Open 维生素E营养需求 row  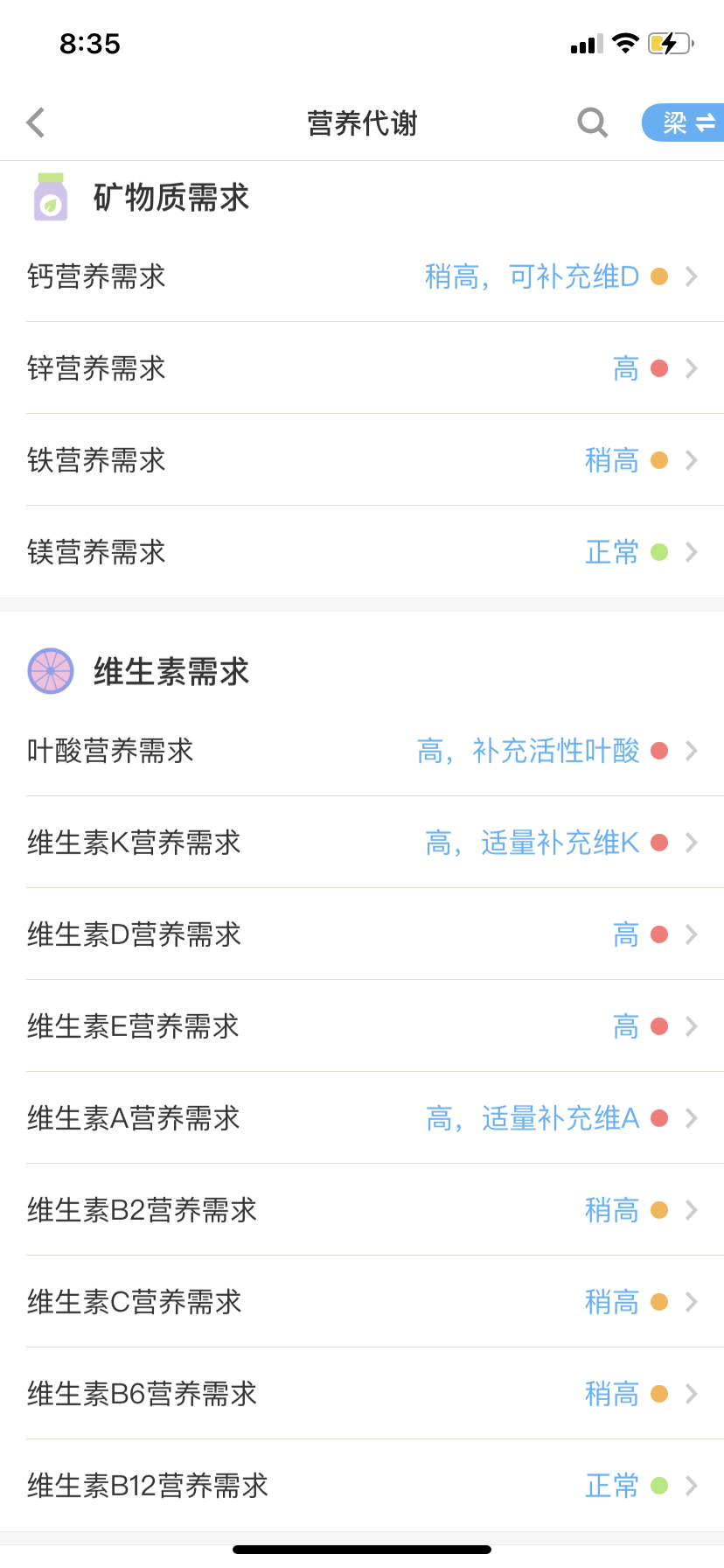(x=362, y=1026)
